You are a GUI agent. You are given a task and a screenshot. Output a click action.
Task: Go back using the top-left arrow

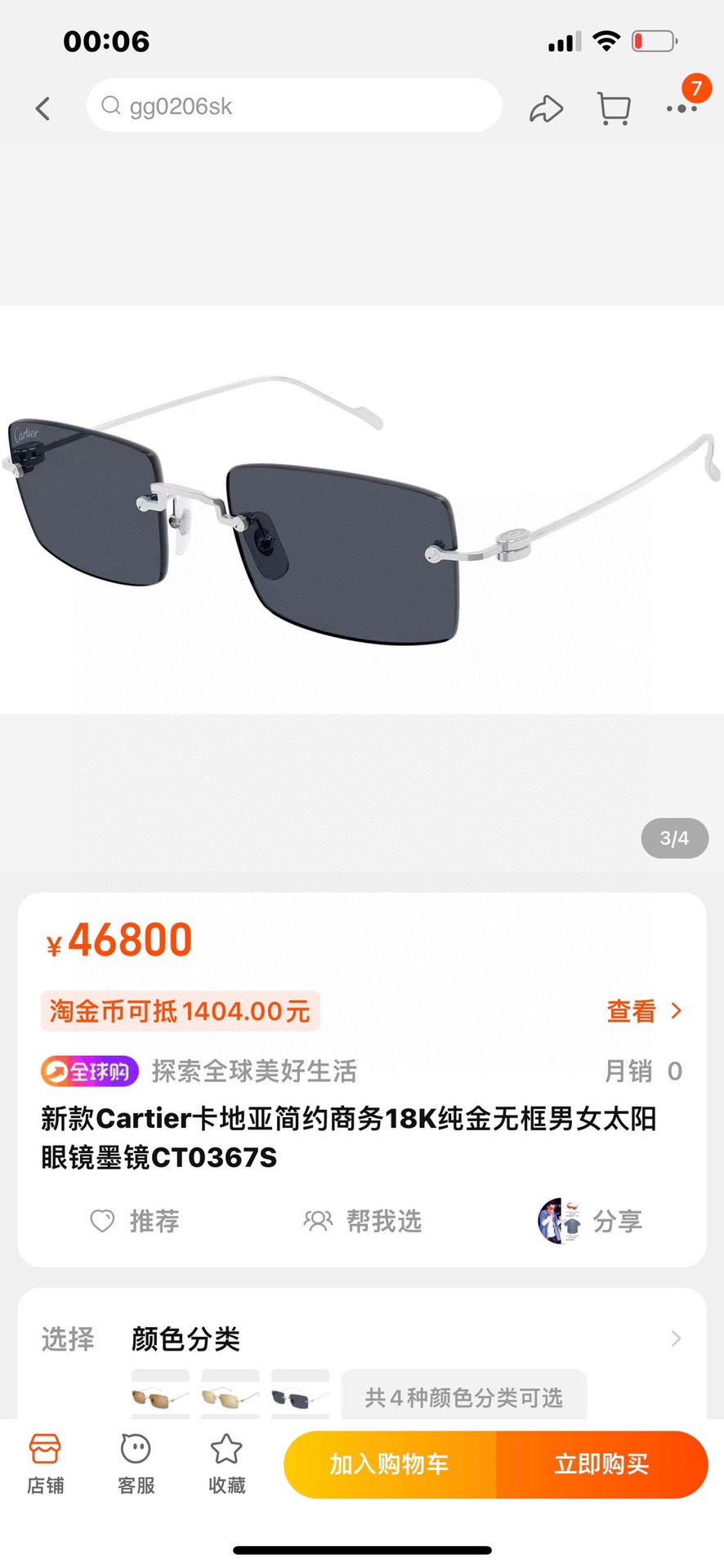43,108
